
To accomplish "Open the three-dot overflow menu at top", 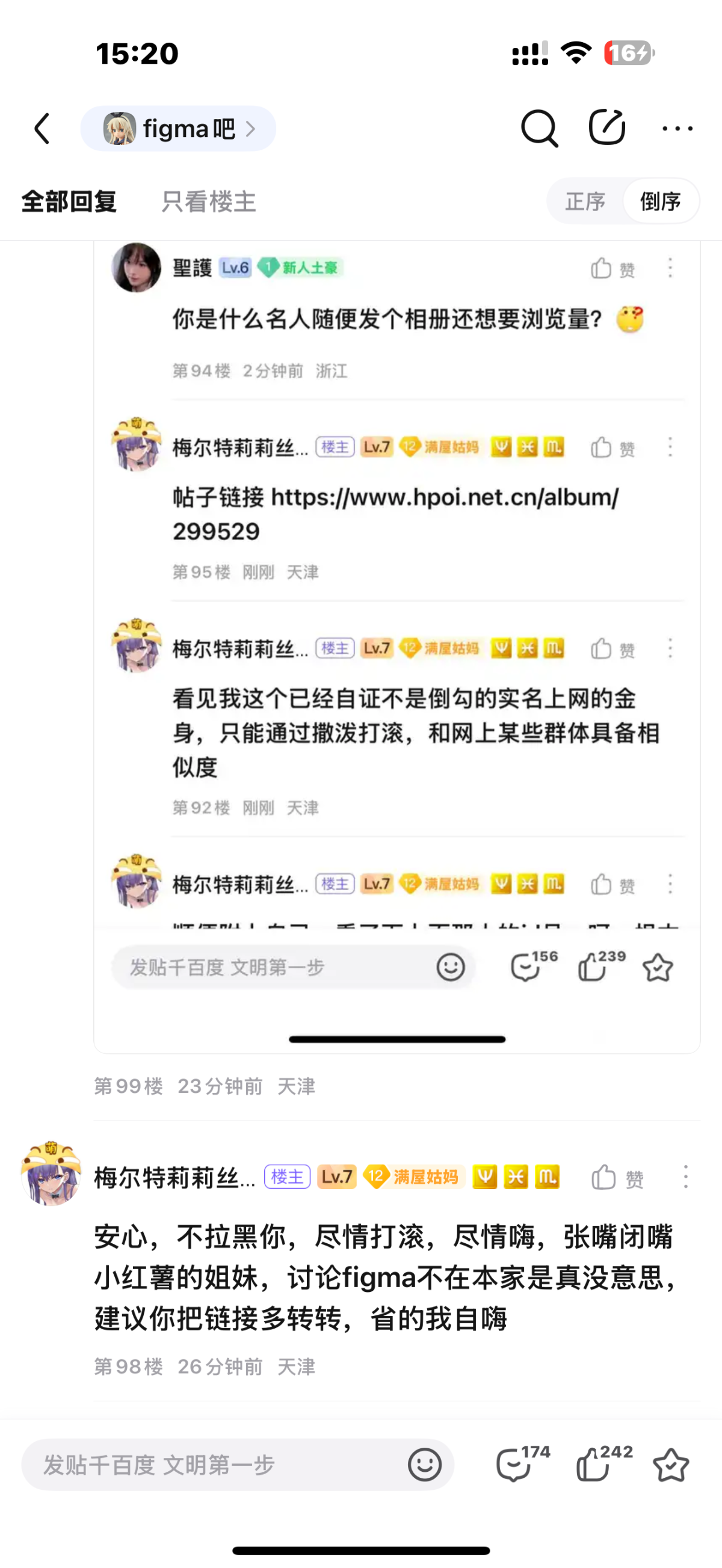I will tap(677, 129).
